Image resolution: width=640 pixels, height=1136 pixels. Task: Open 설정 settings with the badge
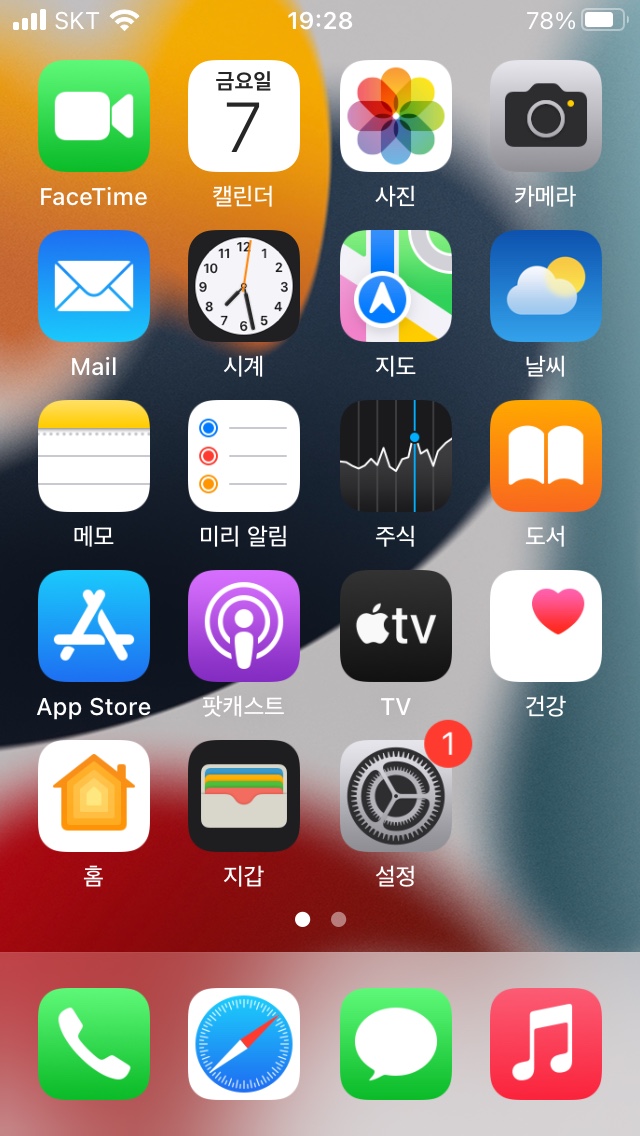396,796
